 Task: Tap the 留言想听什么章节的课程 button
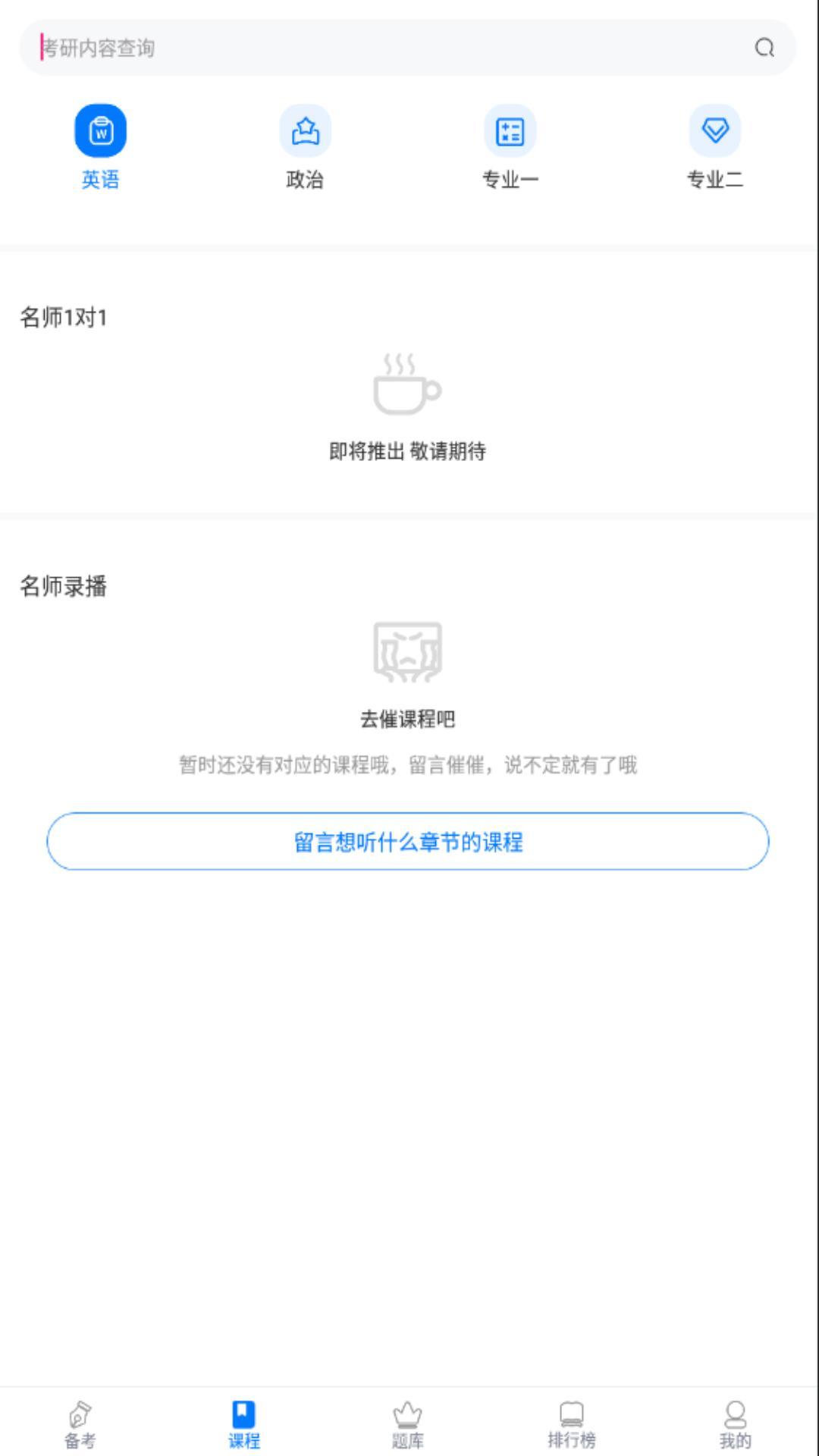point(408,841)
